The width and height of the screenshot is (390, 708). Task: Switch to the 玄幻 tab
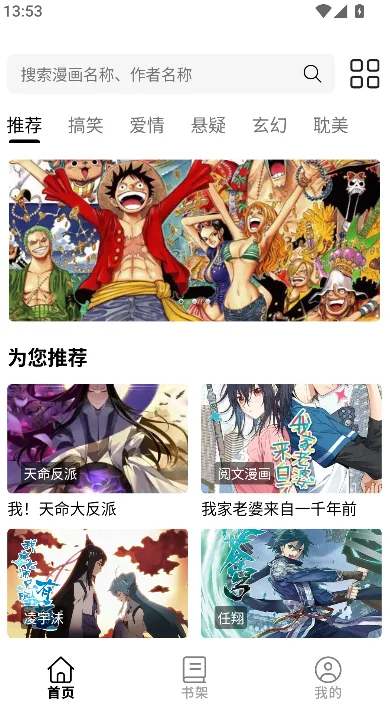click(269, 125)
